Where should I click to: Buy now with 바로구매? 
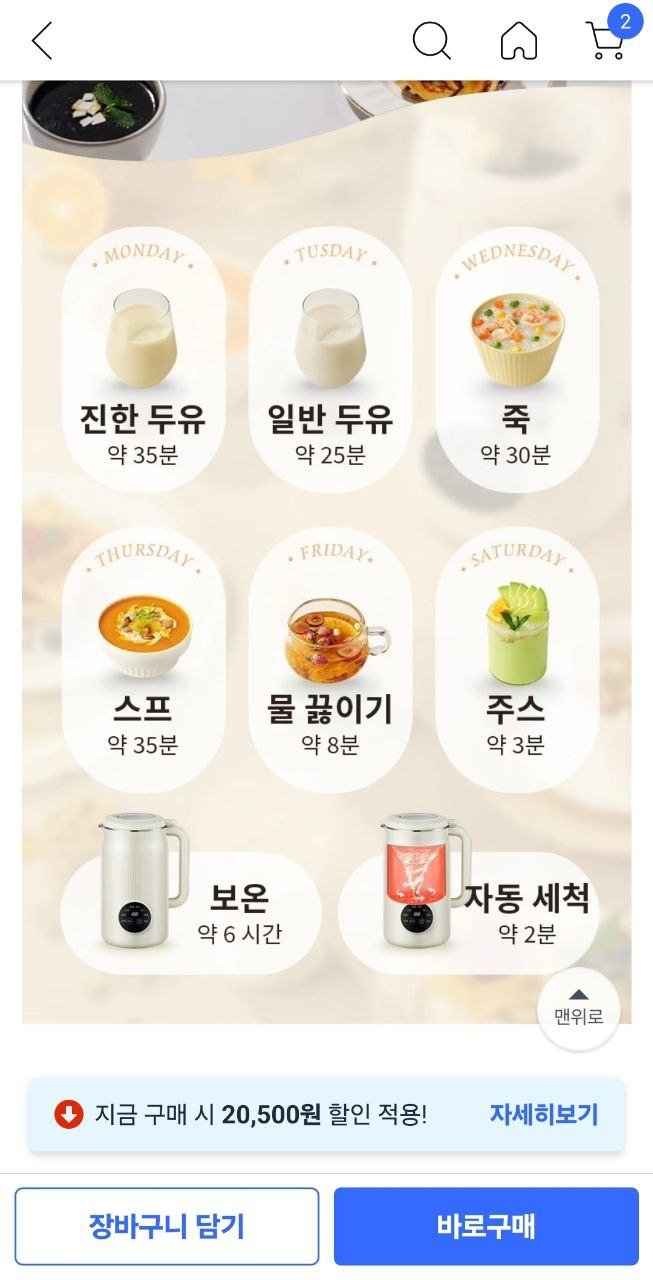[486, 1226]
